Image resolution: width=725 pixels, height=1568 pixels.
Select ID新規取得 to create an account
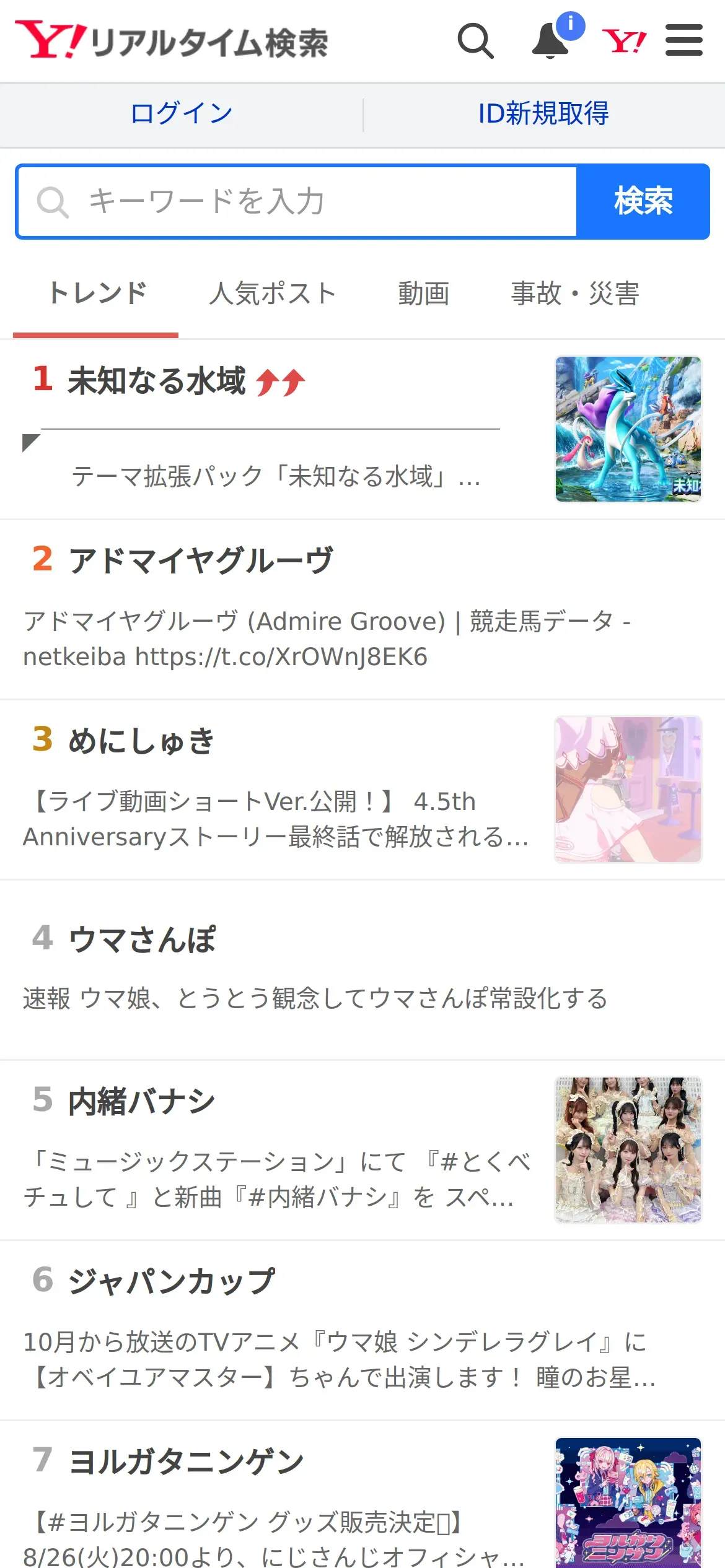[543, 114]
